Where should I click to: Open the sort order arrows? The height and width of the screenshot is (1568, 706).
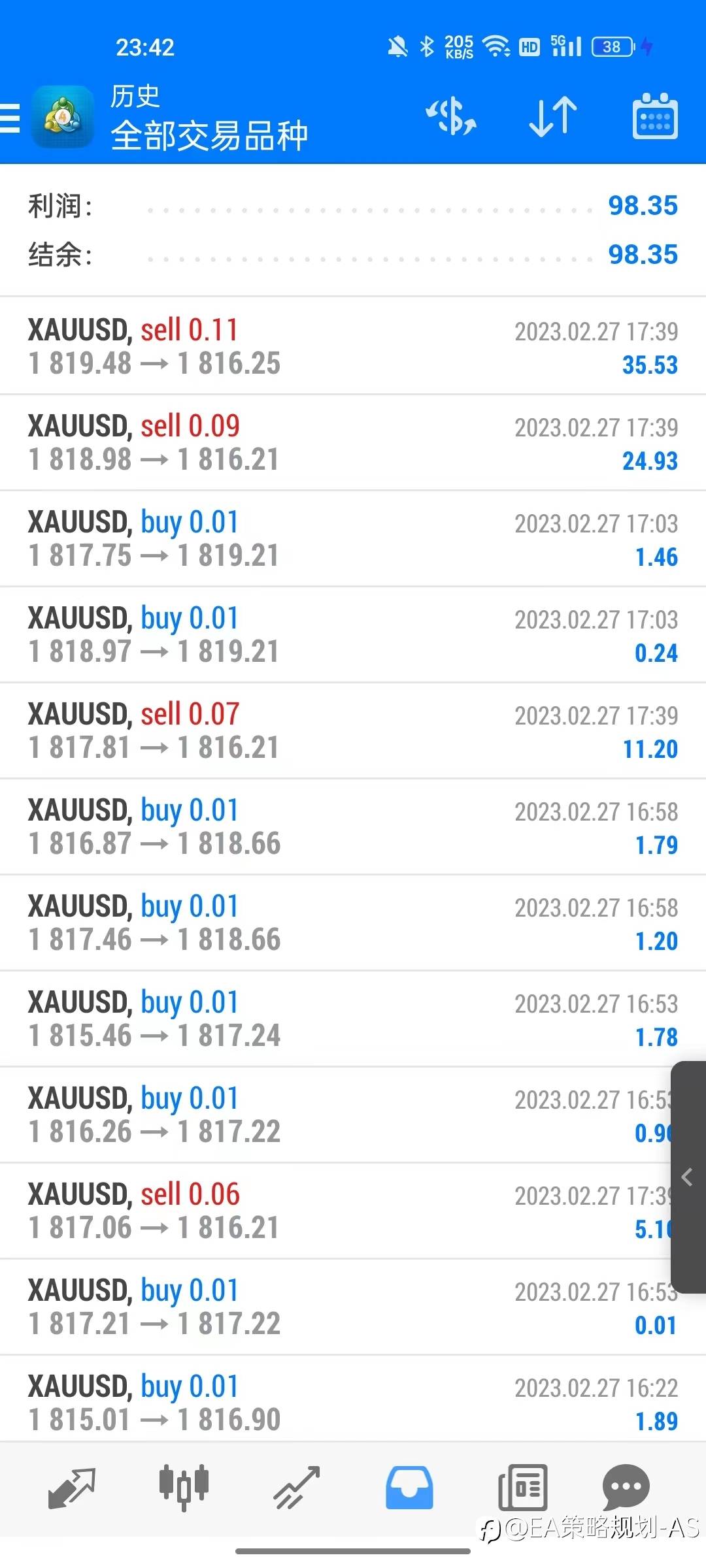pos(553,117)
